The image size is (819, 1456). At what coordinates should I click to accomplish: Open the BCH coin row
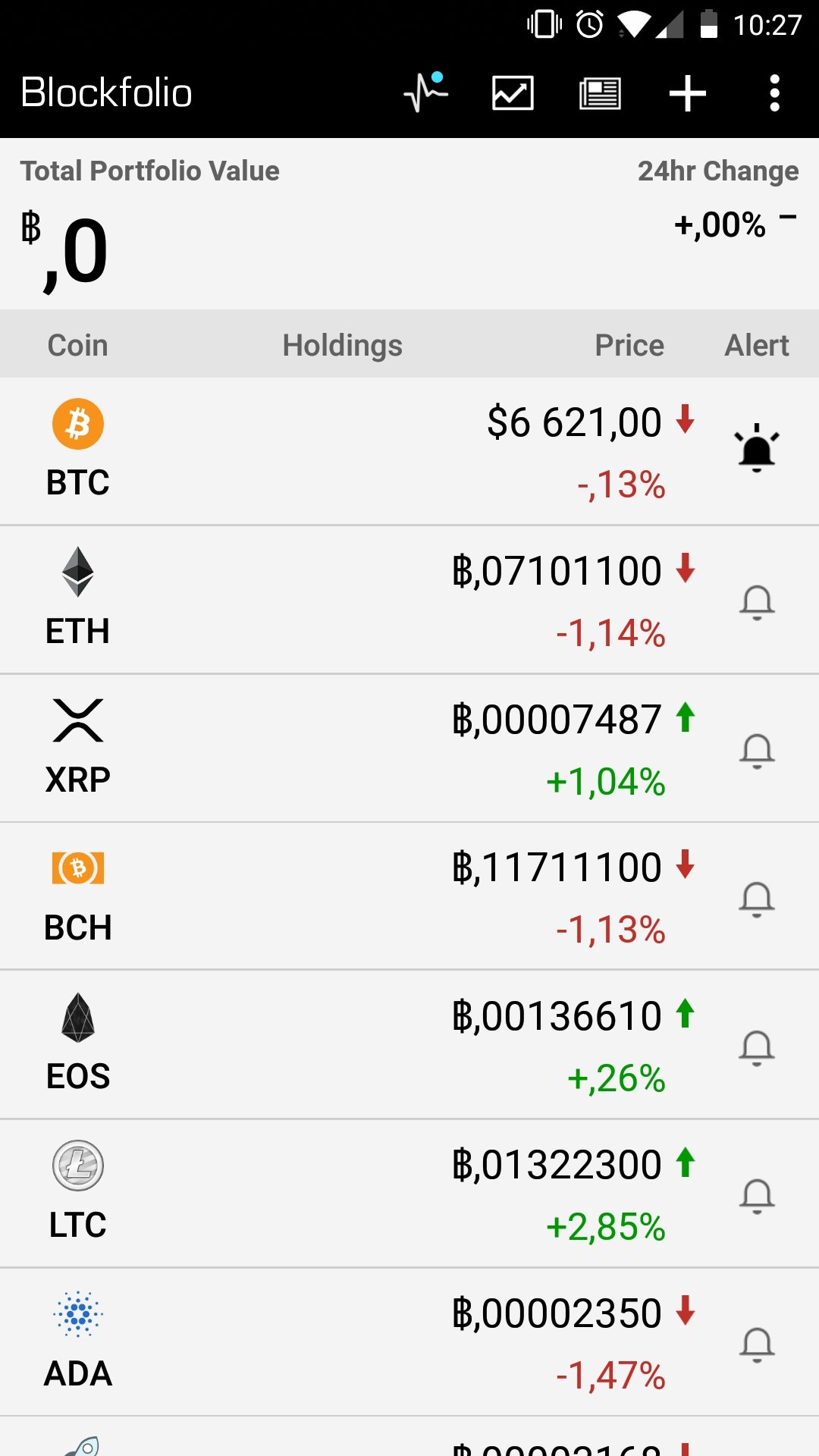click(x=409, y=896)
